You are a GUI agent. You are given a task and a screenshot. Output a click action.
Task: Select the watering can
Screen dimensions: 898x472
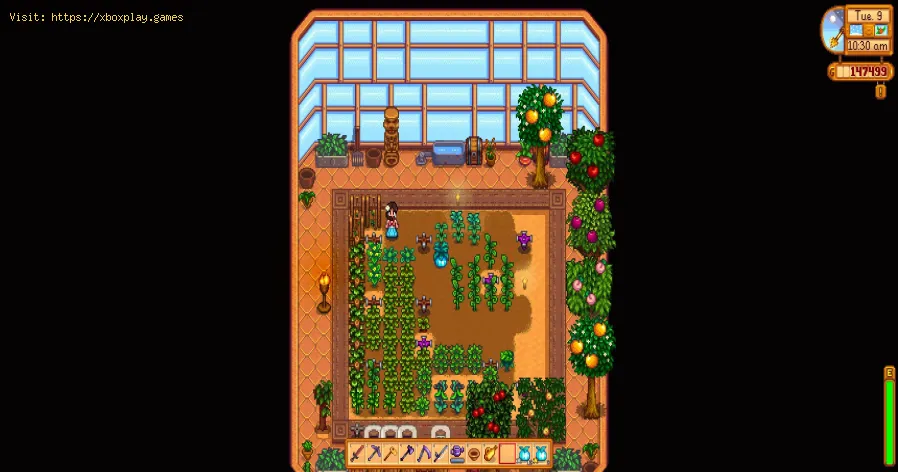[x=456, y=454]
